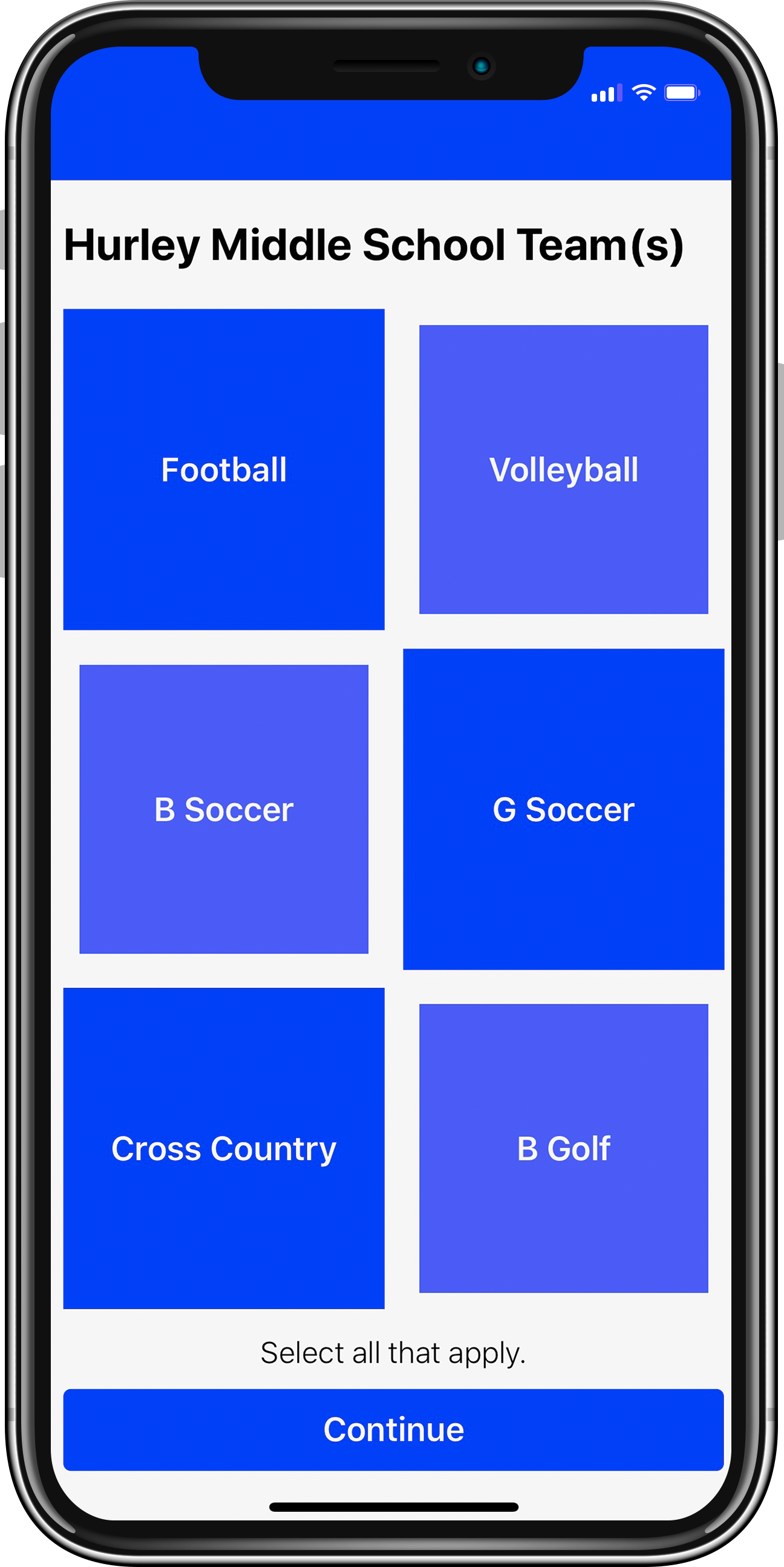Tap the Continue button

(393, 1429)
